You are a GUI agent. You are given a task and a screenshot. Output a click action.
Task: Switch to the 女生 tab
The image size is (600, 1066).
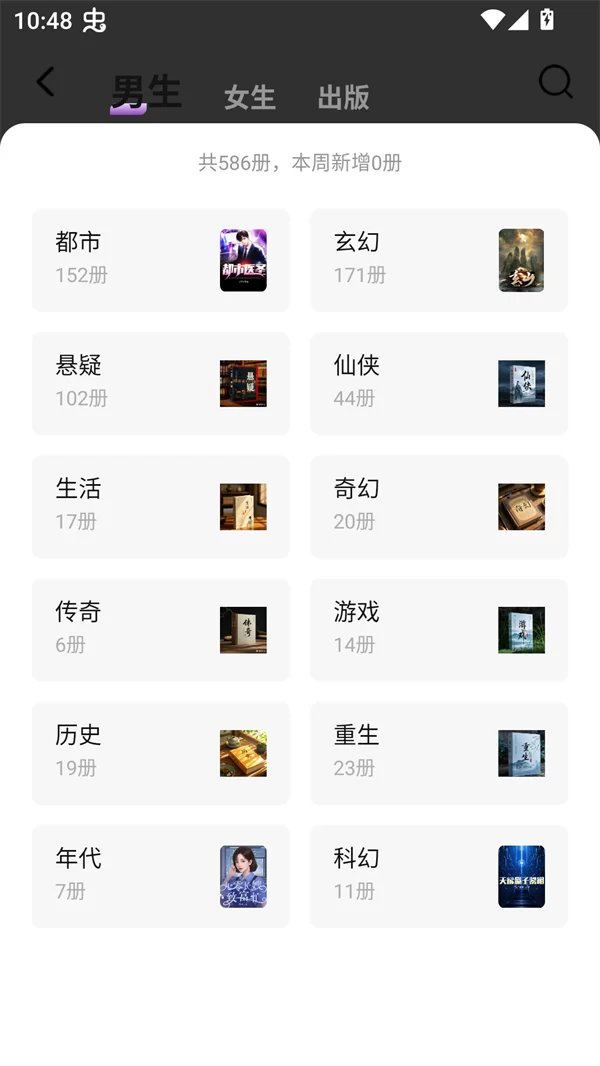tap(250, 97)
